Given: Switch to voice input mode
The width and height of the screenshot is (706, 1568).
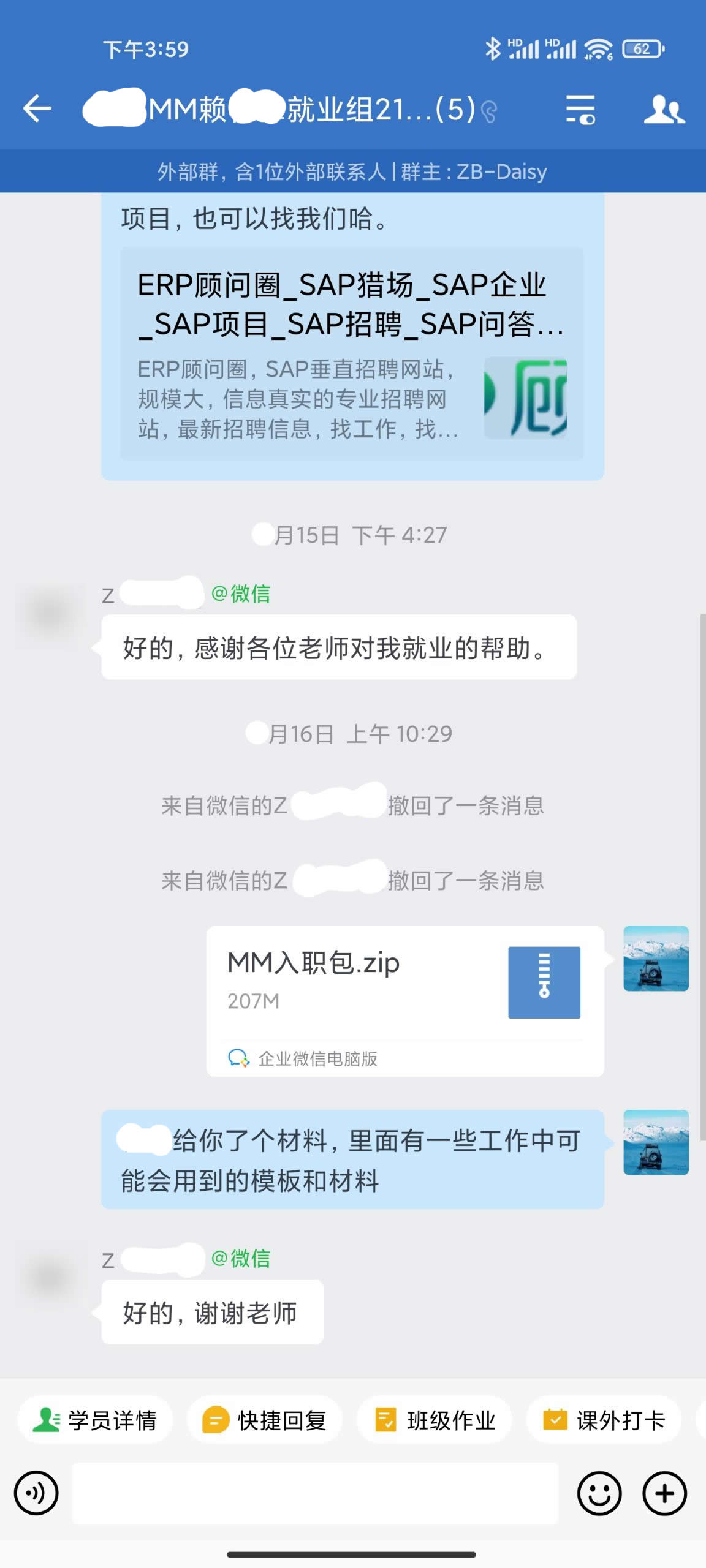Looking at the screenshot, I should point(37,1493).
